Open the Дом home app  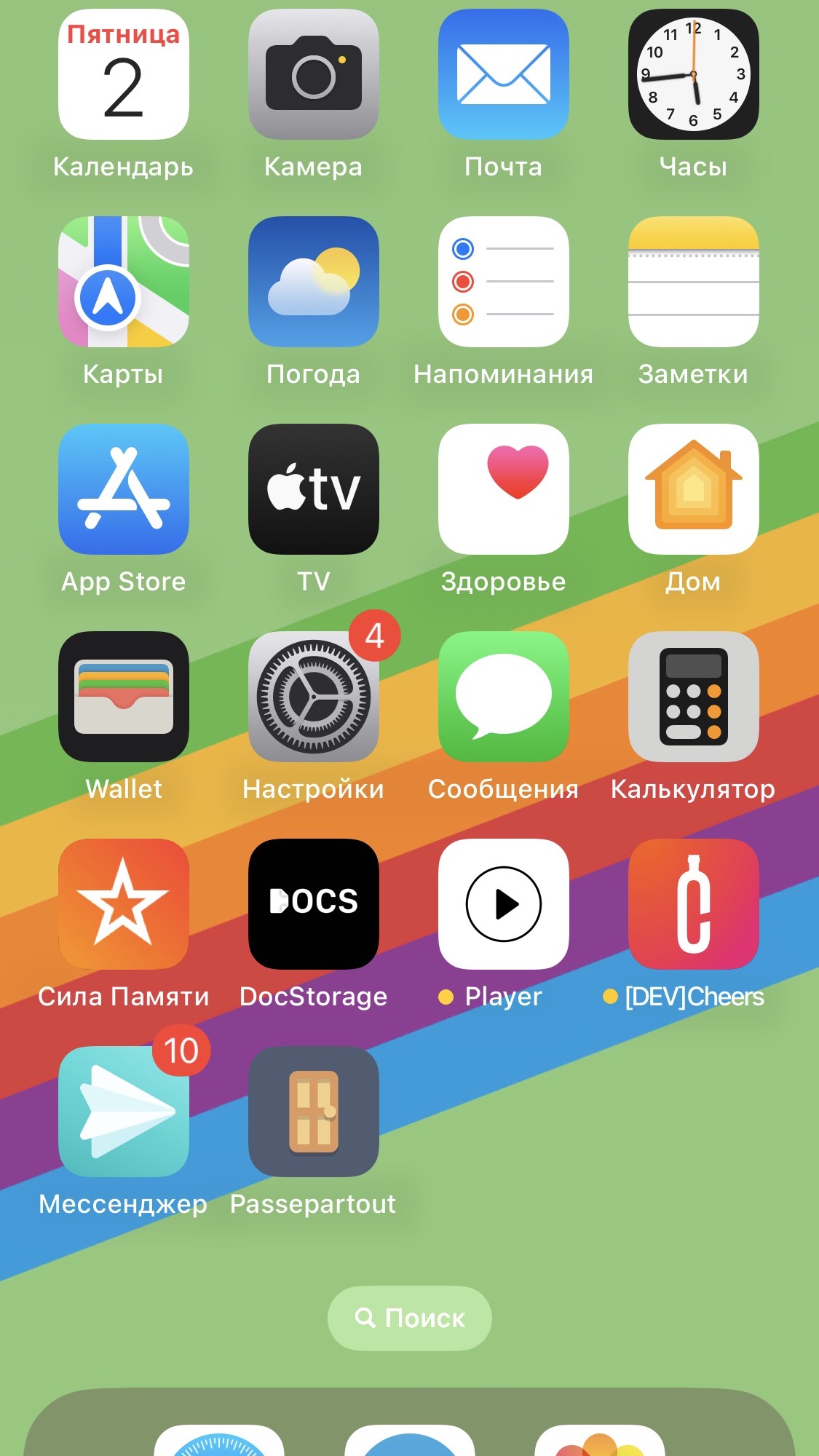693,489
